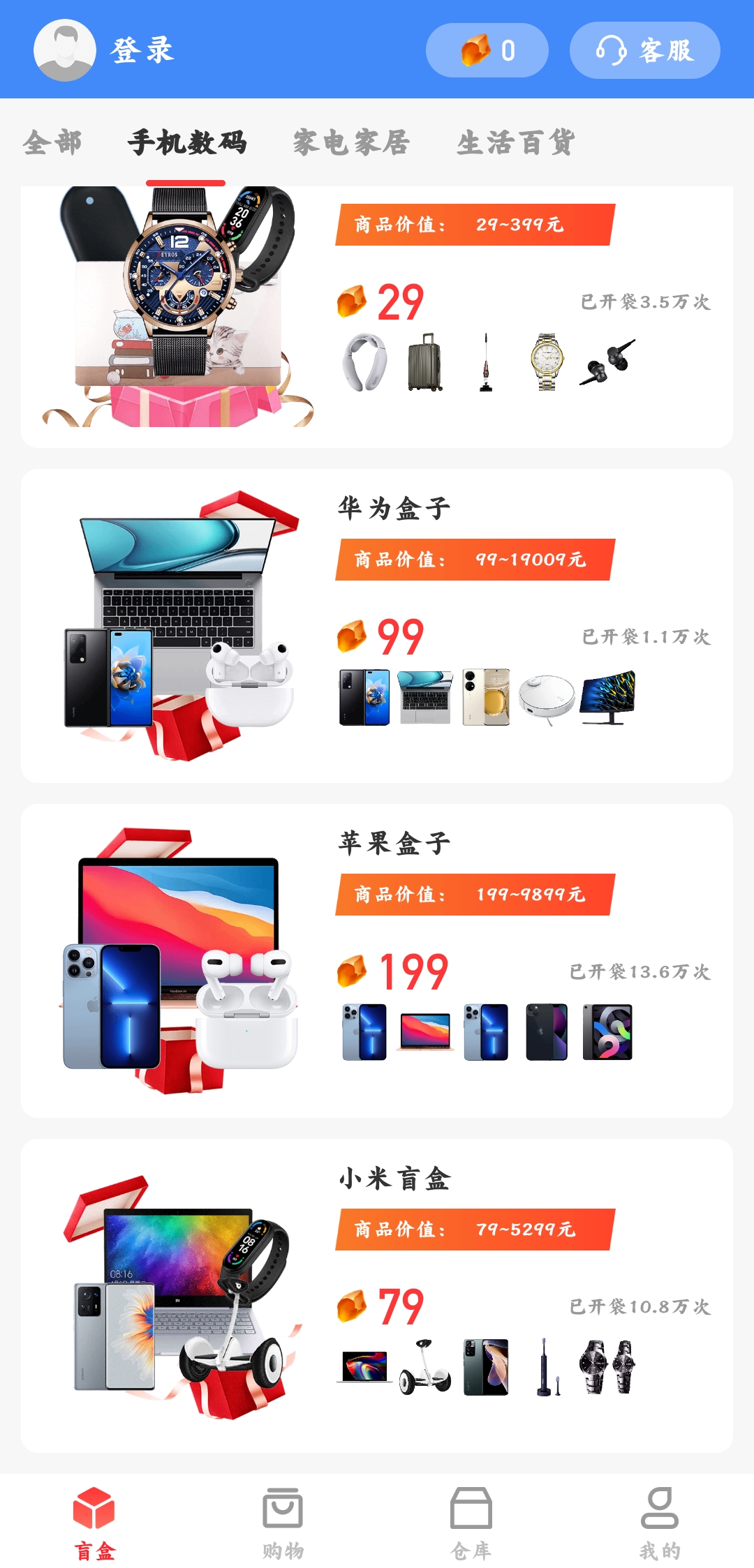Switch to the 家电家居 category tab
Viewport: 754px width, 1568px height.
point(350,143)
